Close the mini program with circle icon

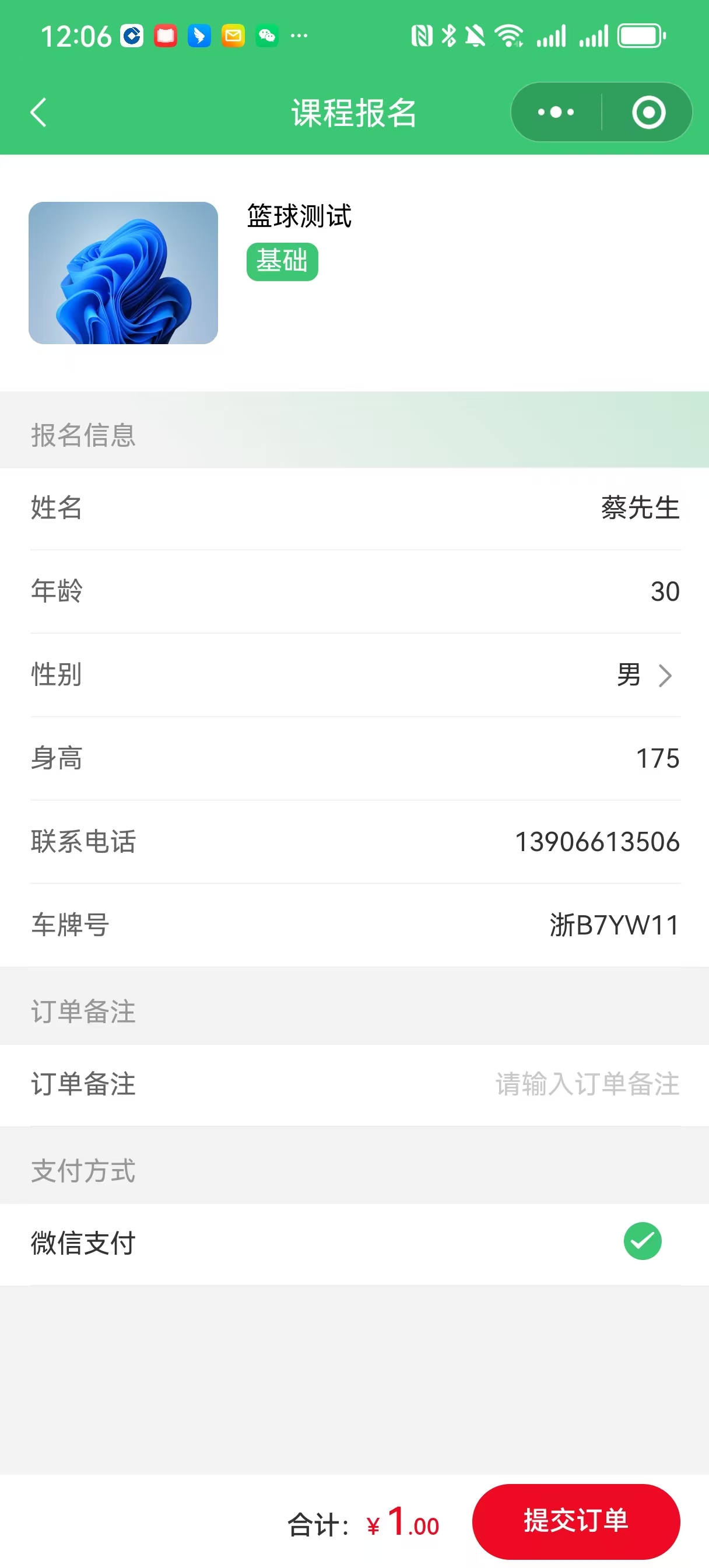coord(648,113)
